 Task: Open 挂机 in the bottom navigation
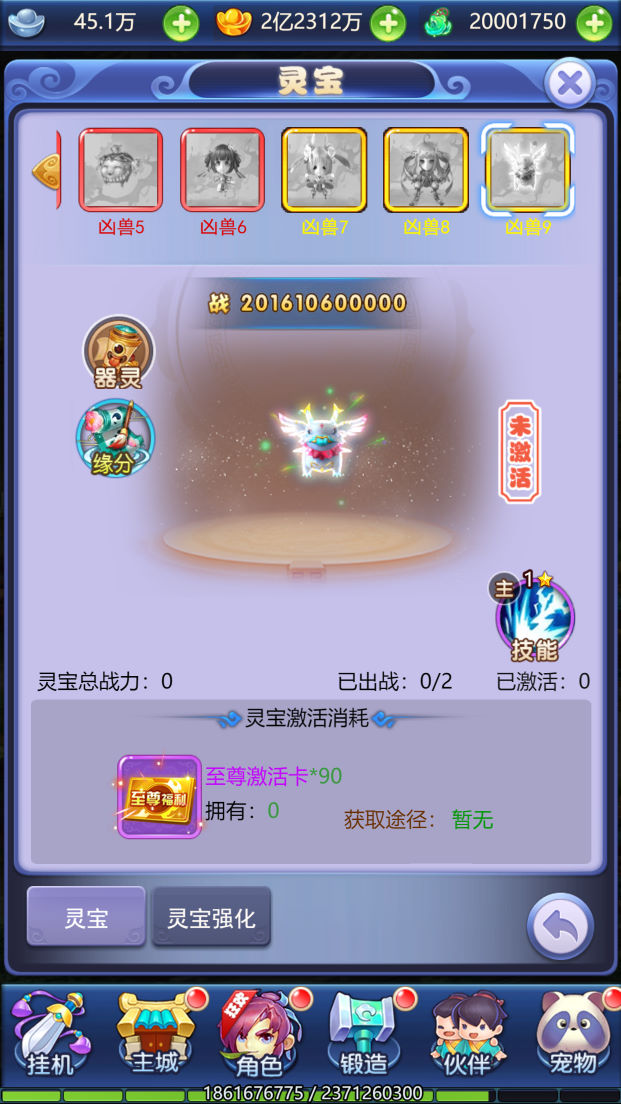(x=50, y=1035)
